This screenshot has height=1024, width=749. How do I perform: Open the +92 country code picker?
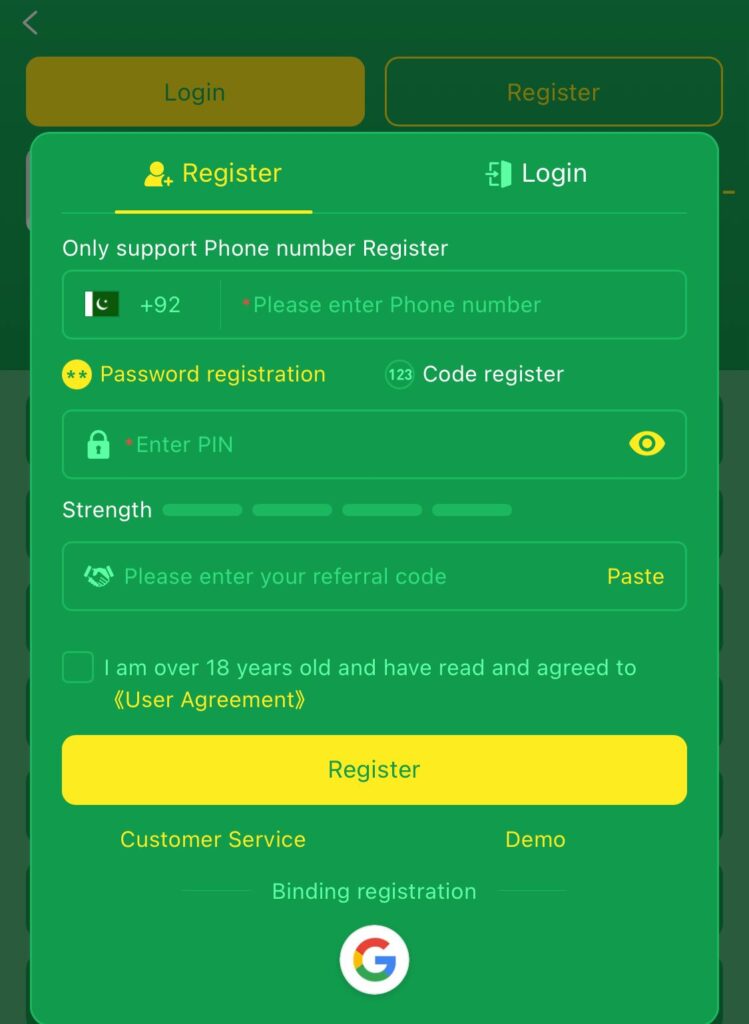135,305
